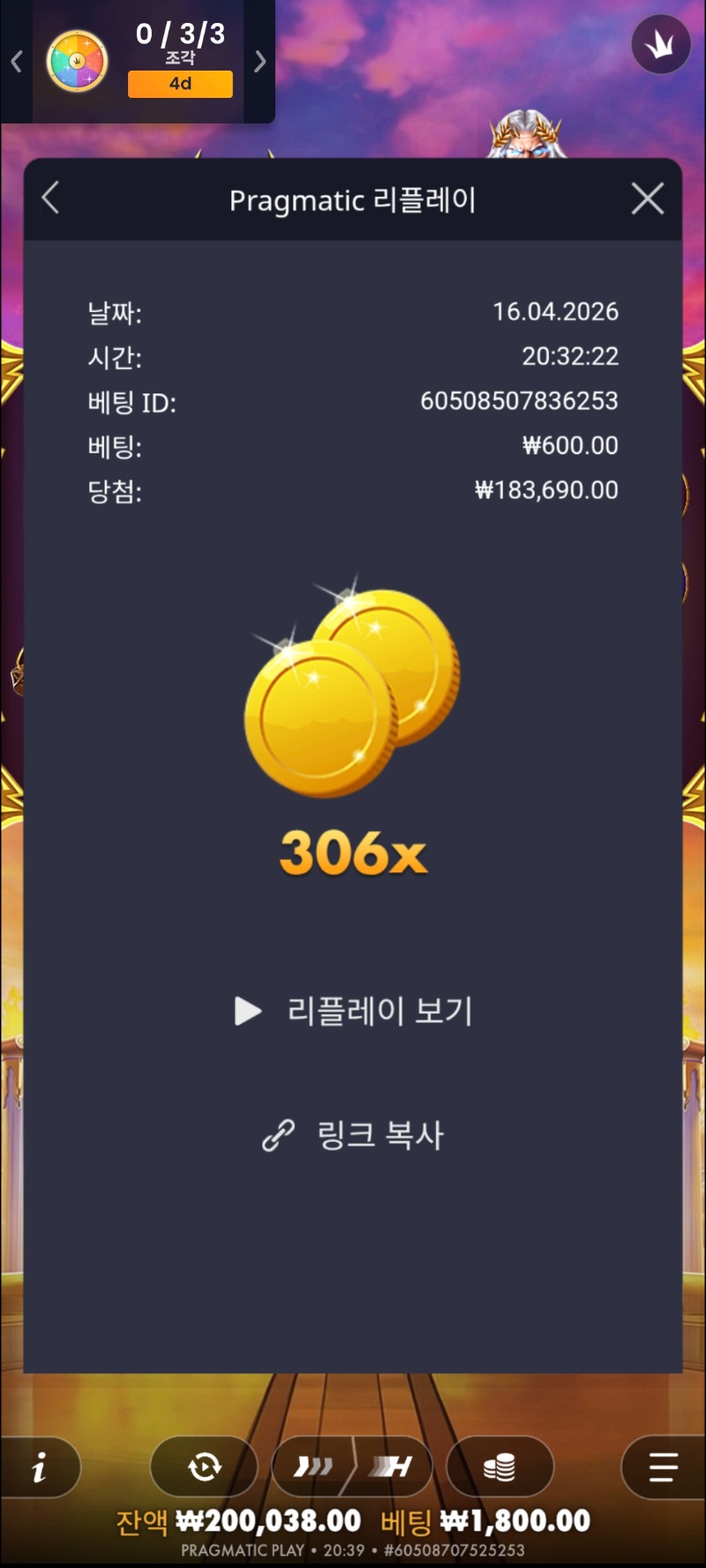
Task: Open the autoplay spin settings
Action: coord(205,1467)
